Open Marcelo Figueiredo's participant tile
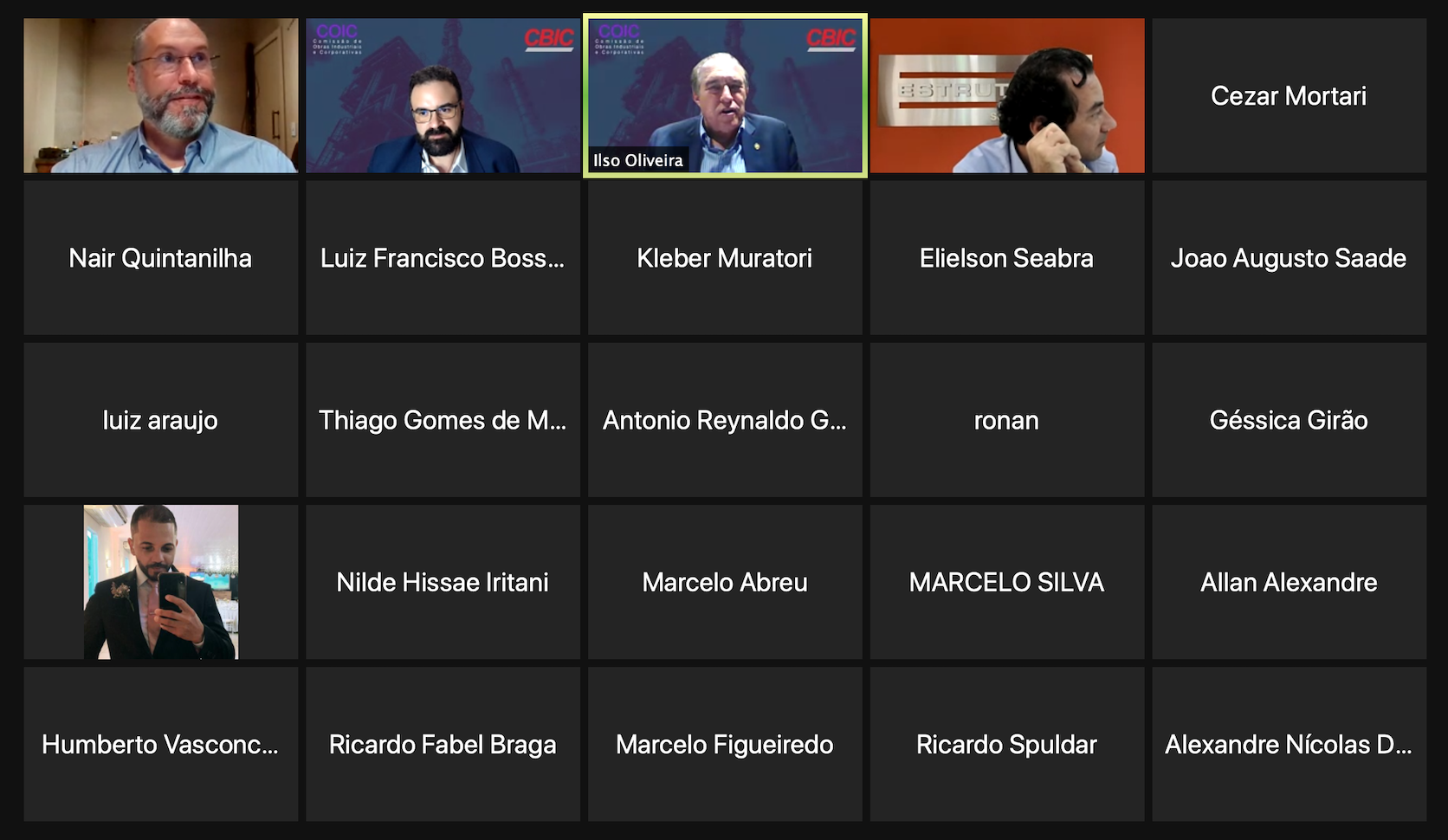Viewport: 1448px width, 840px height. tap(725, 744)
